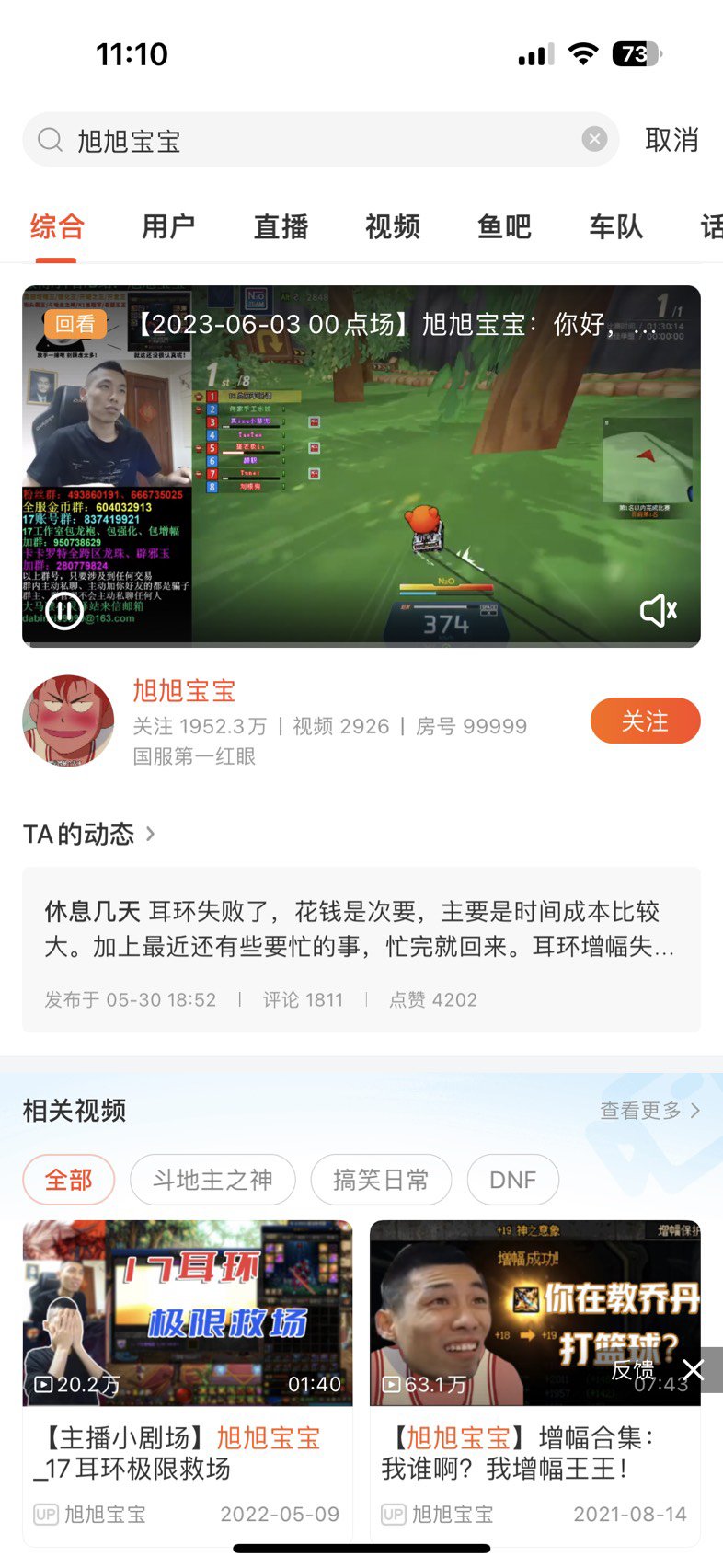Switch to the 用户 tab
Viewport: 723px width, 1568px height.
168,227
